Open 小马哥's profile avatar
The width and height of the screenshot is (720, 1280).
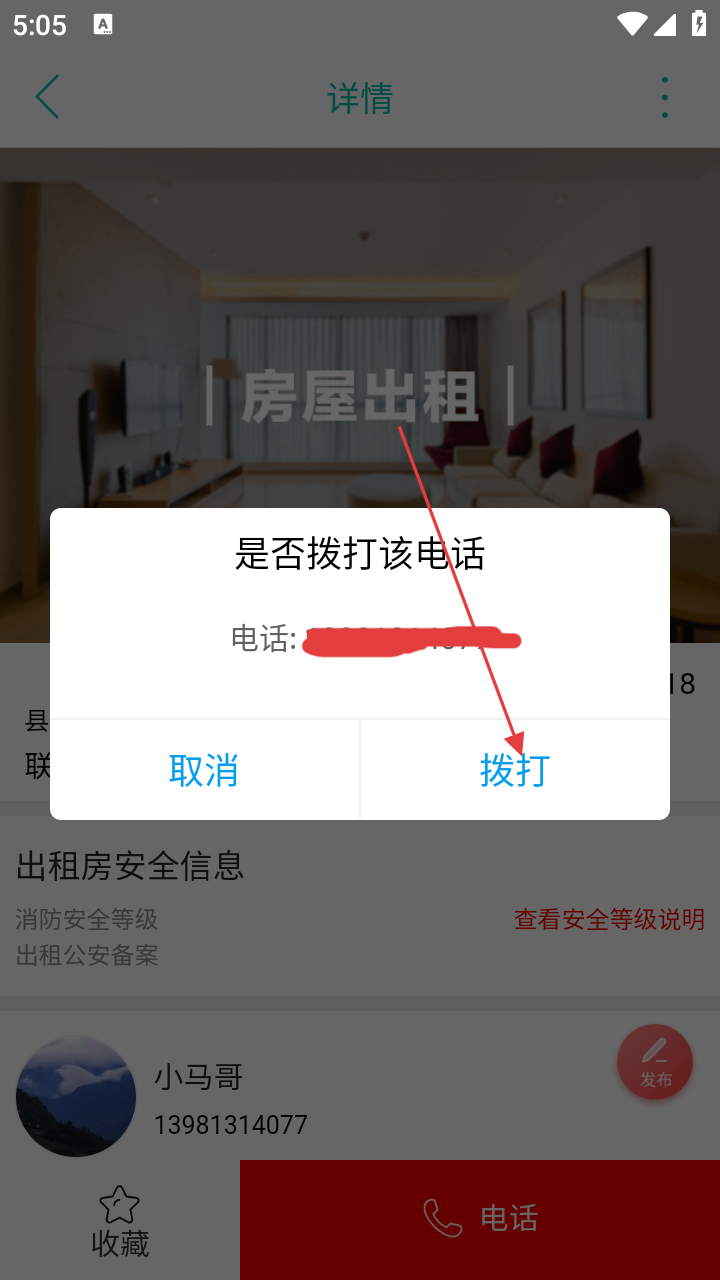click(76, 1097)
